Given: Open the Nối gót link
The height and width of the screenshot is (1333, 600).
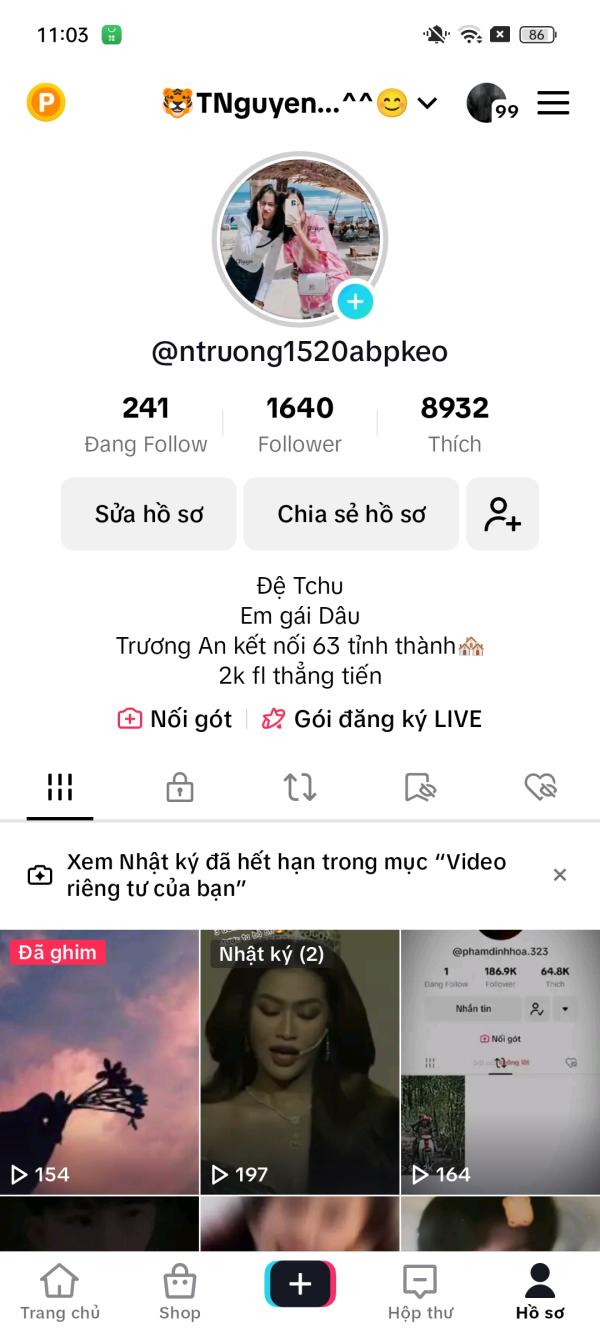Looking at the screenshot, I should [x=175, y=719].
